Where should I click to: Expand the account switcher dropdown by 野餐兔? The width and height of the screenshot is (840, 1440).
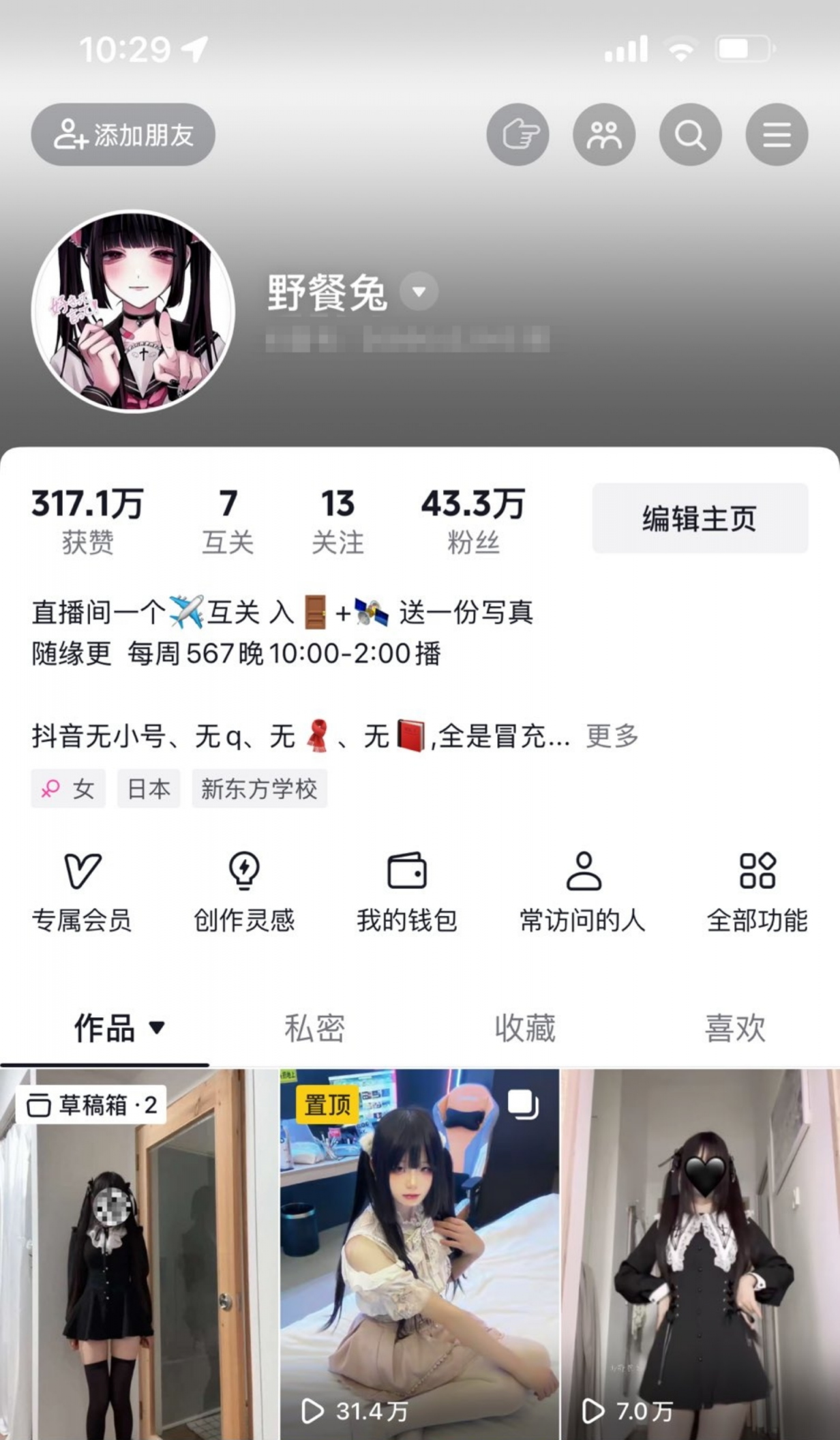coord(419,292)
